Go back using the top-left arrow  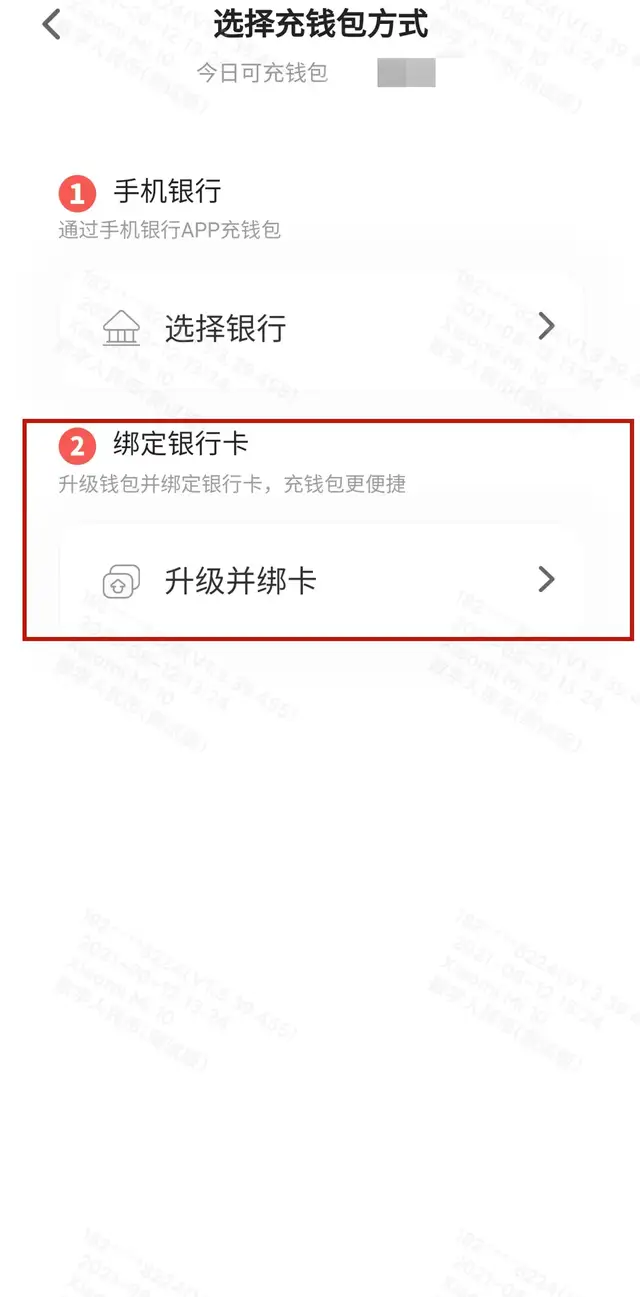[52, 25]
